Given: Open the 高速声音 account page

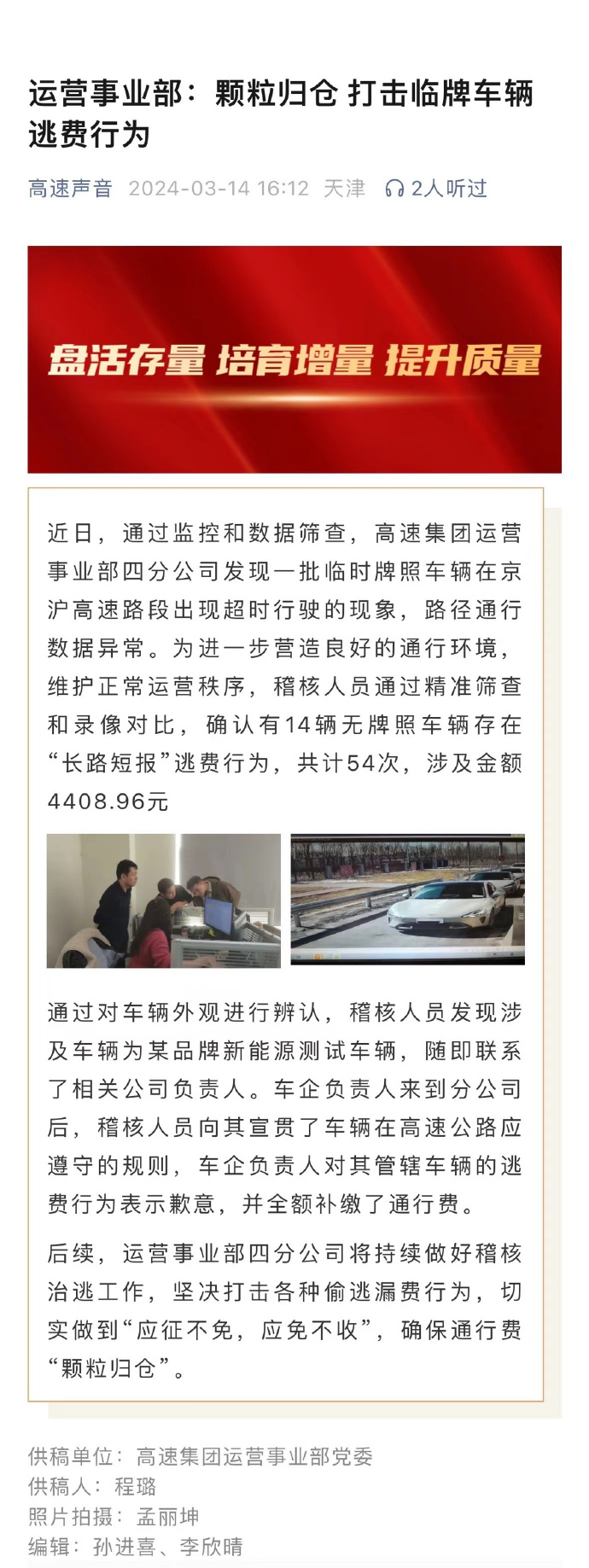Looking at the screenshot, I should (x=70, y=189).
